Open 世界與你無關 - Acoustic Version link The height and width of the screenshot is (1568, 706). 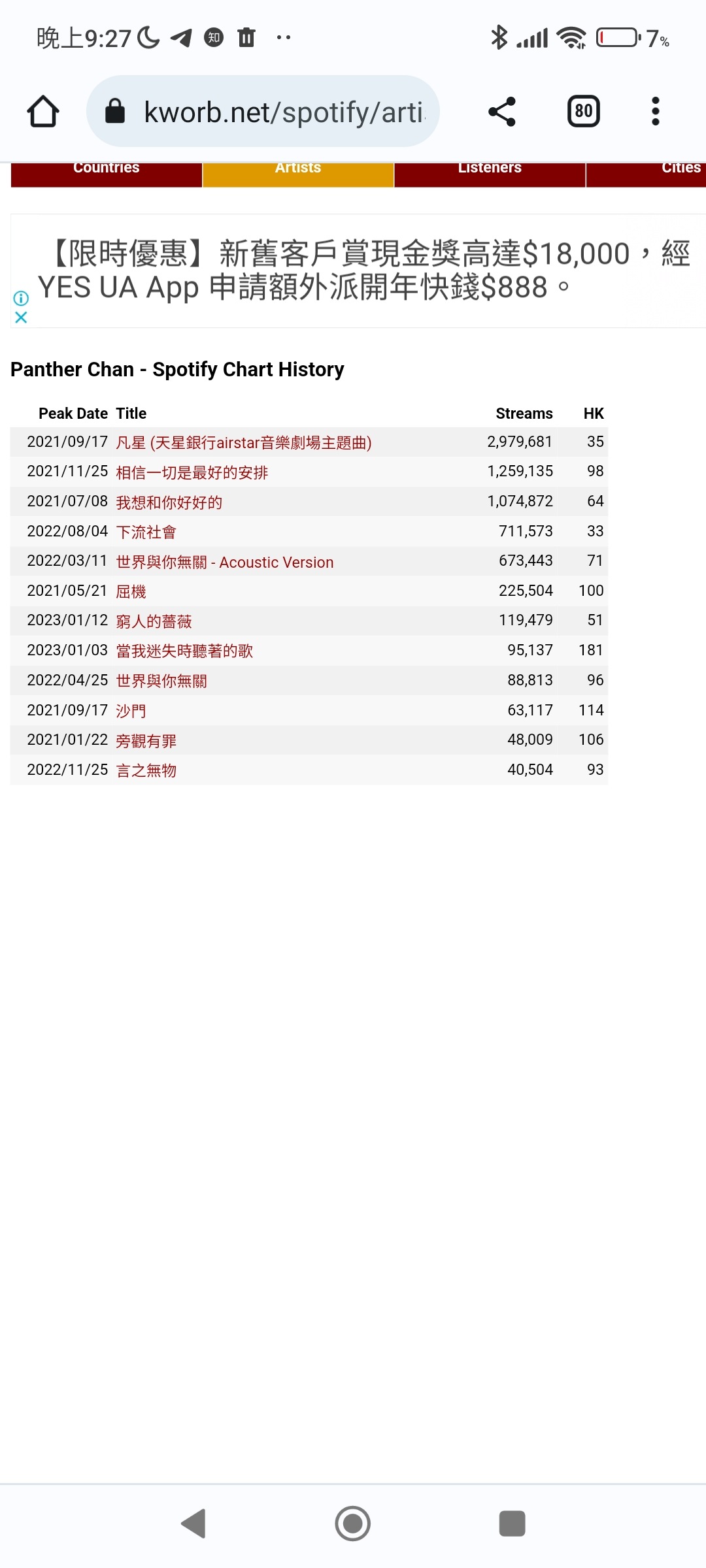pos(224,562)
